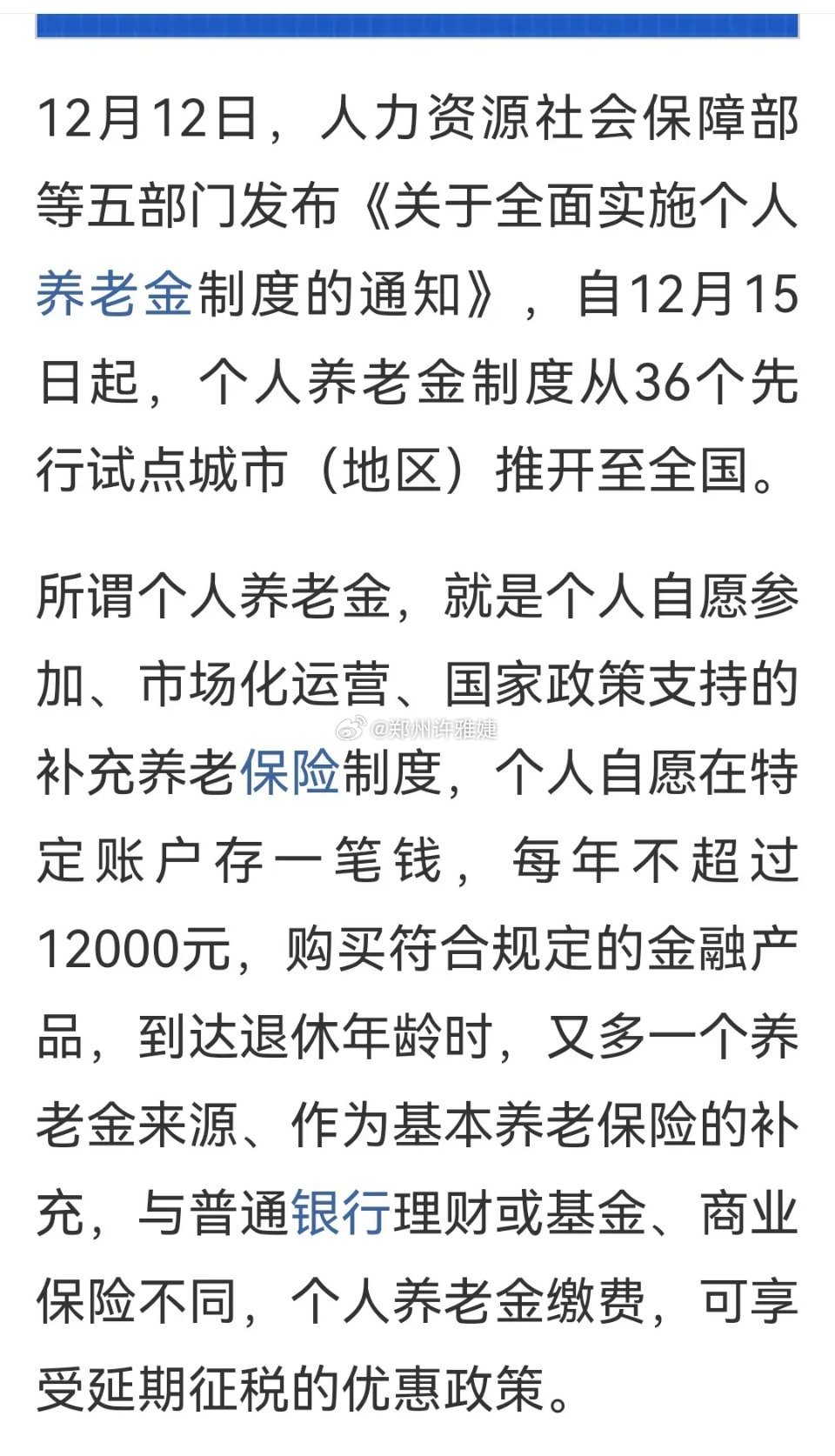The height and width of the screenshot is (1456, 835).
Task: Open the blue 养老金 link
Action: [114, 294]
